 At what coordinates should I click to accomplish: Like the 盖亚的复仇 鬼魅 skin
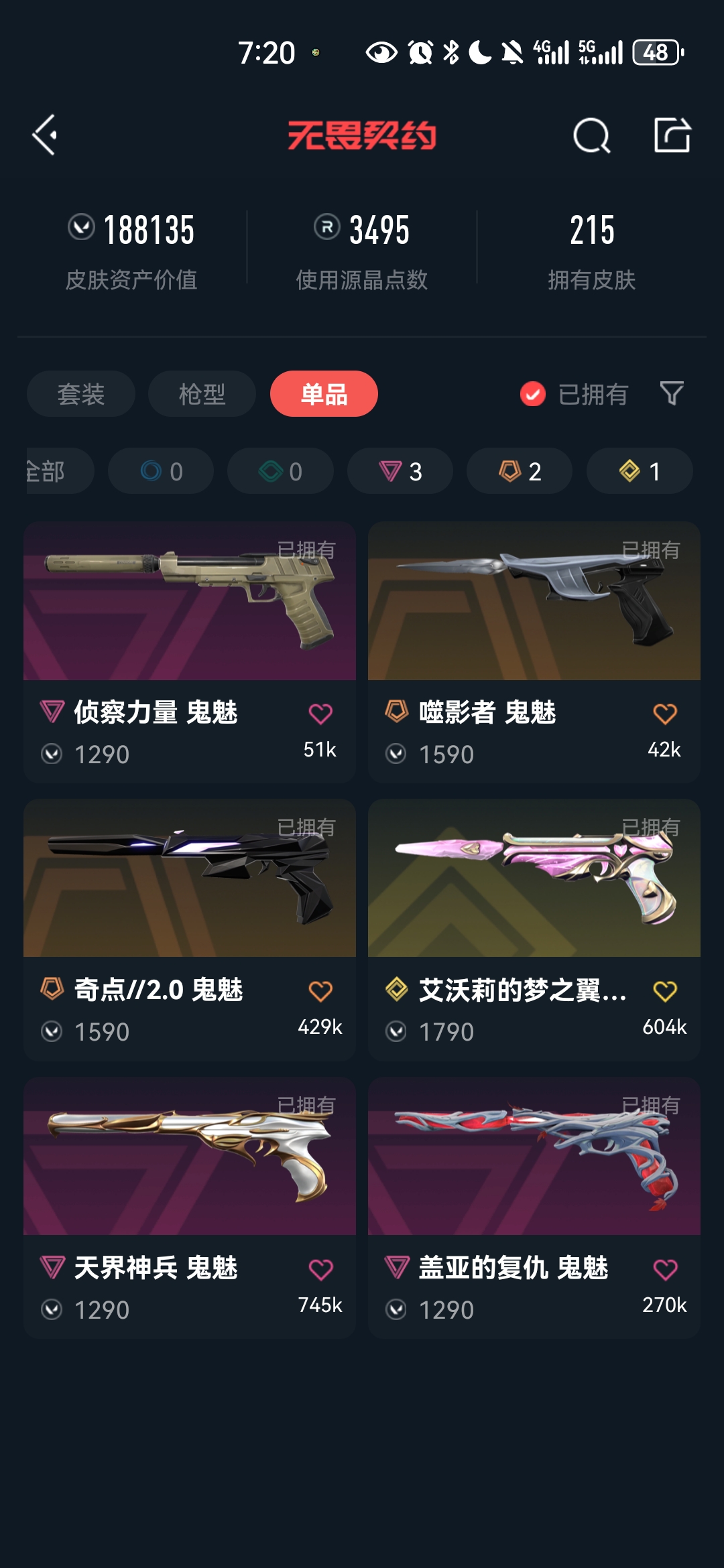point(665,1269)
